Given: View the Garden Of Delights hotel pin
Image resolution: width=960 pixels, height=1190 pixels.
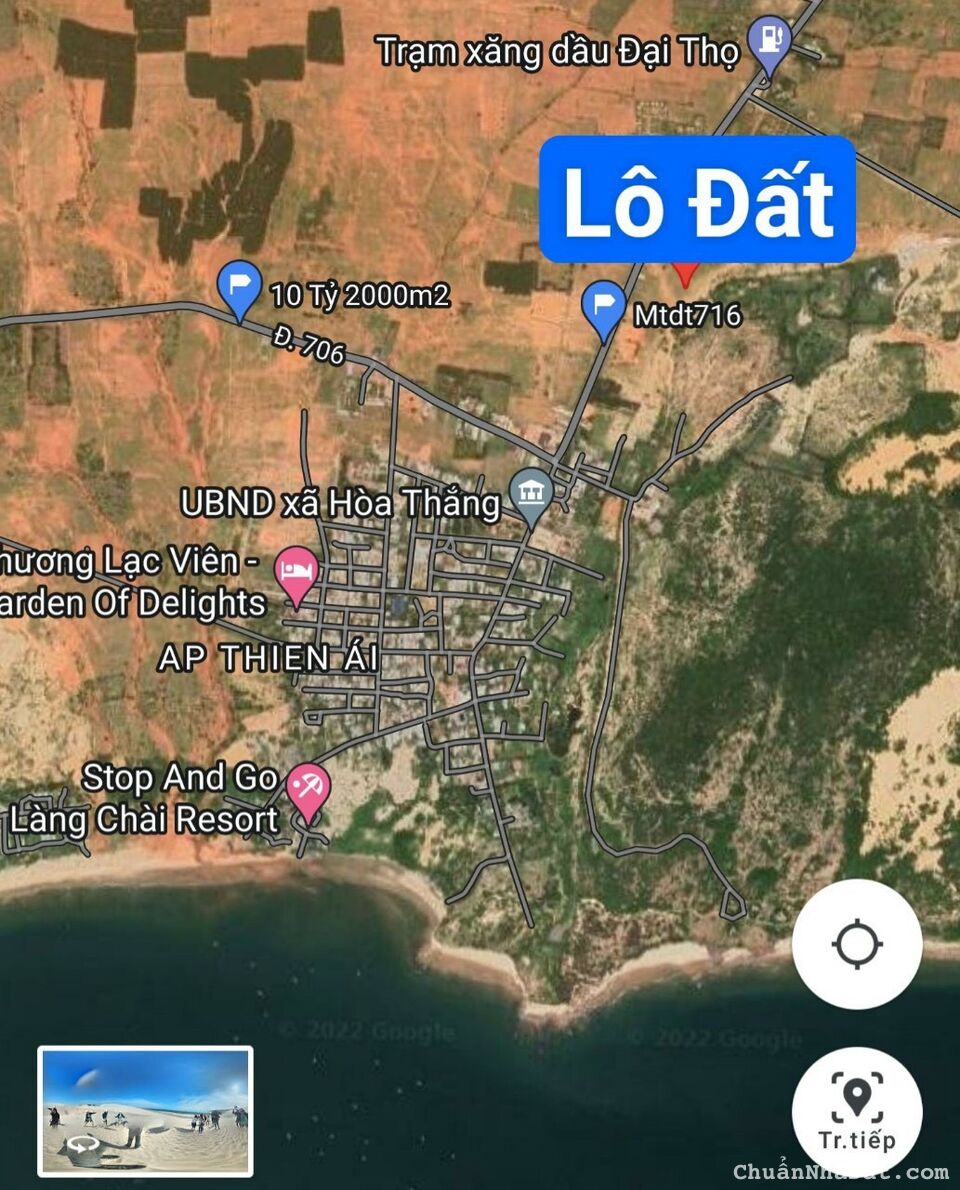Looking at the screenshot, I should coord(297,573).
